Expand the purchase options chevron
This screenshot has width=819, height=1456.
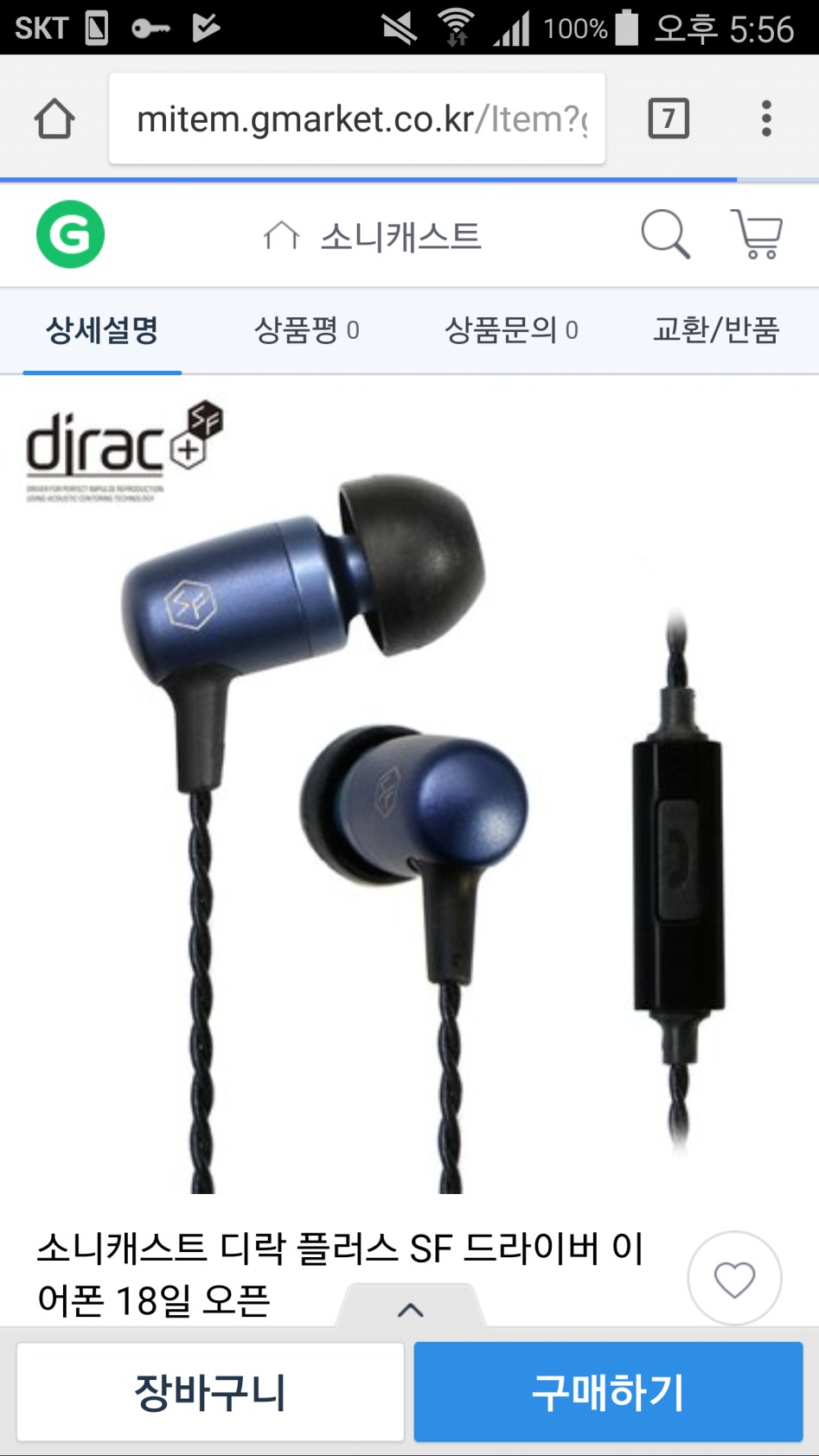[x=411, y=1309]
